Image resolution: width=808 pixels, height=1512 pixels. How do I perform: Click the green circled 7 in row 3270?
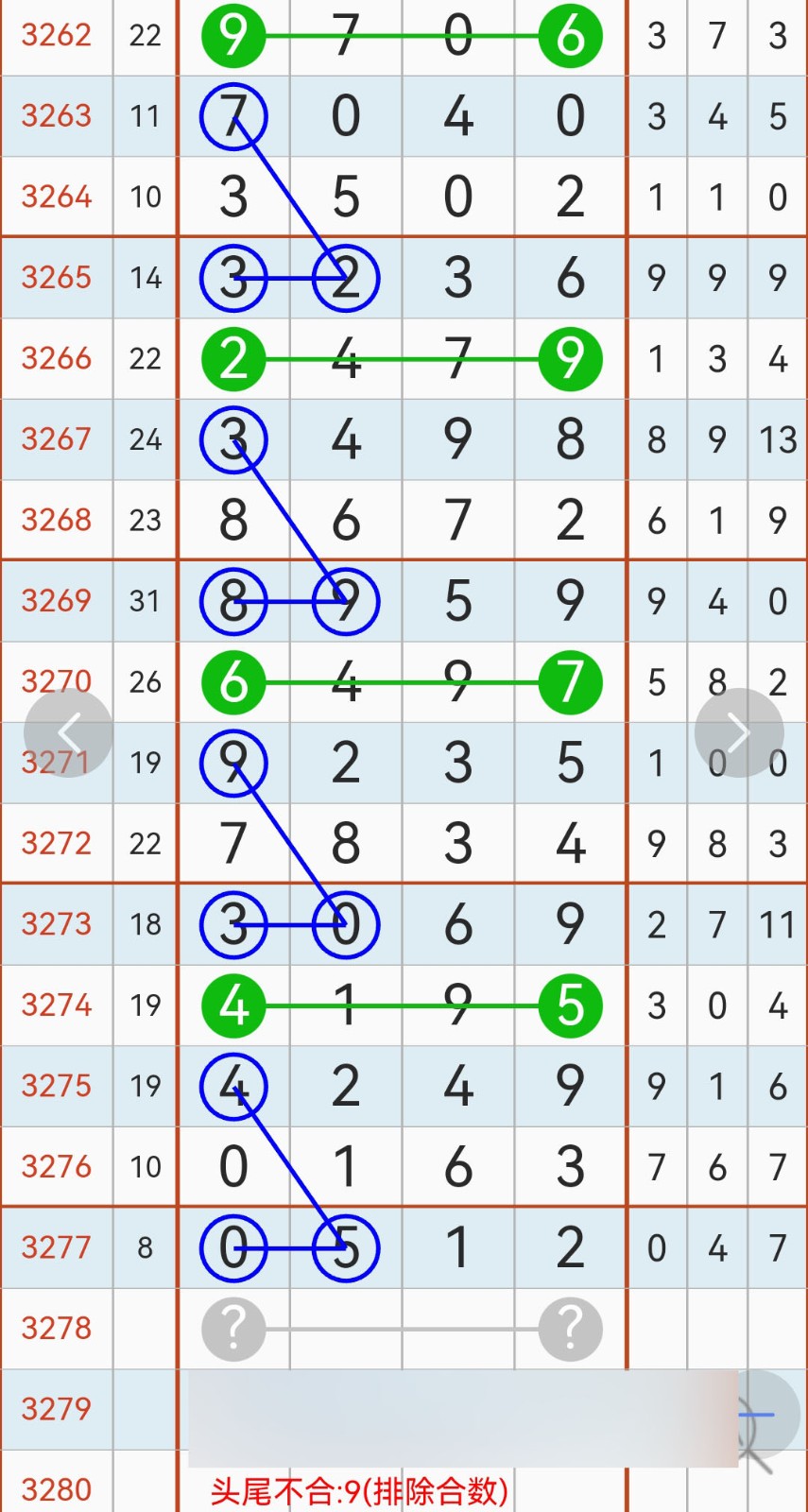click(x=569, y=682)
